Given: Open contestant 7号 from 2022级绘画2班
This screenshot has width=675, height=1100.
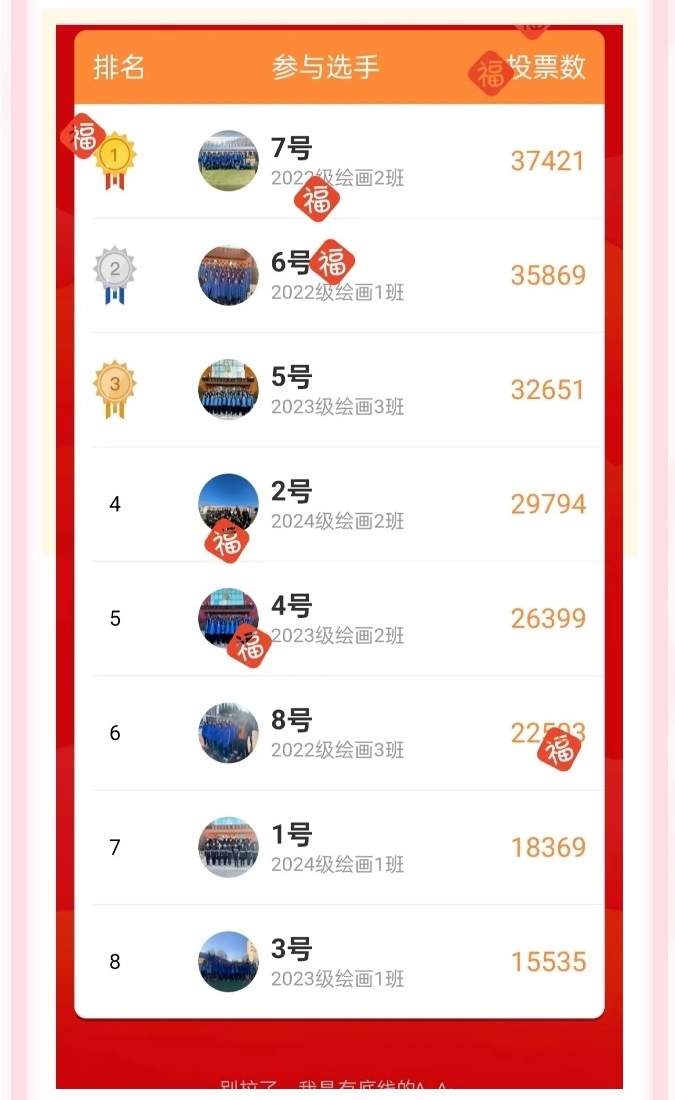Looking at the screenshot, I should [x=291, y=149].
